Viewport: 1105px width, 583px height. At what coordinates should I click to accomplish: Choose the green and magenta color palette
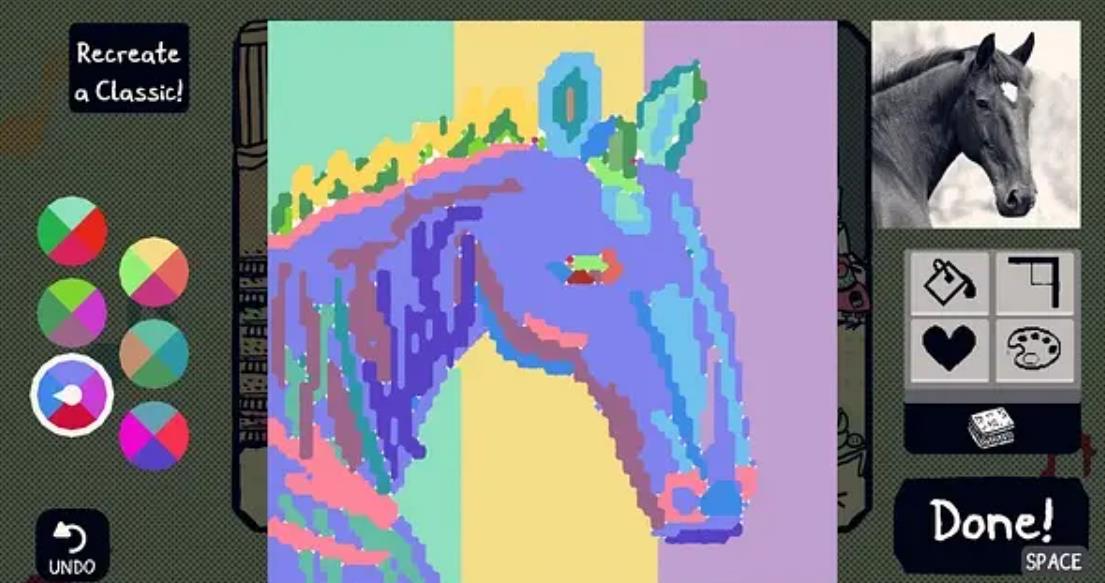72,312
